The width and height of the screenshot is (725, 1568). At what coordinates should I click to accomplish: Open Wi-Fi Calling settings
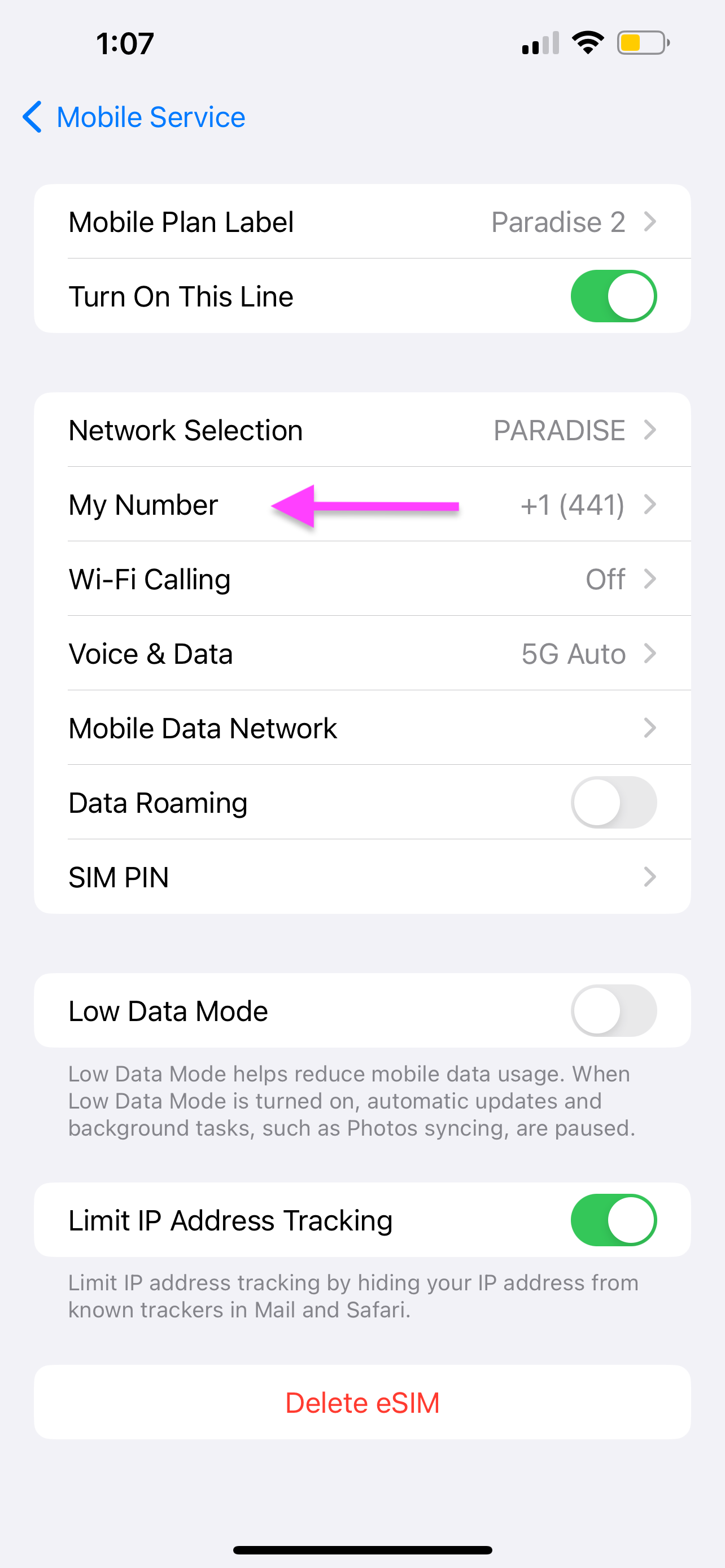pos(362,579)
